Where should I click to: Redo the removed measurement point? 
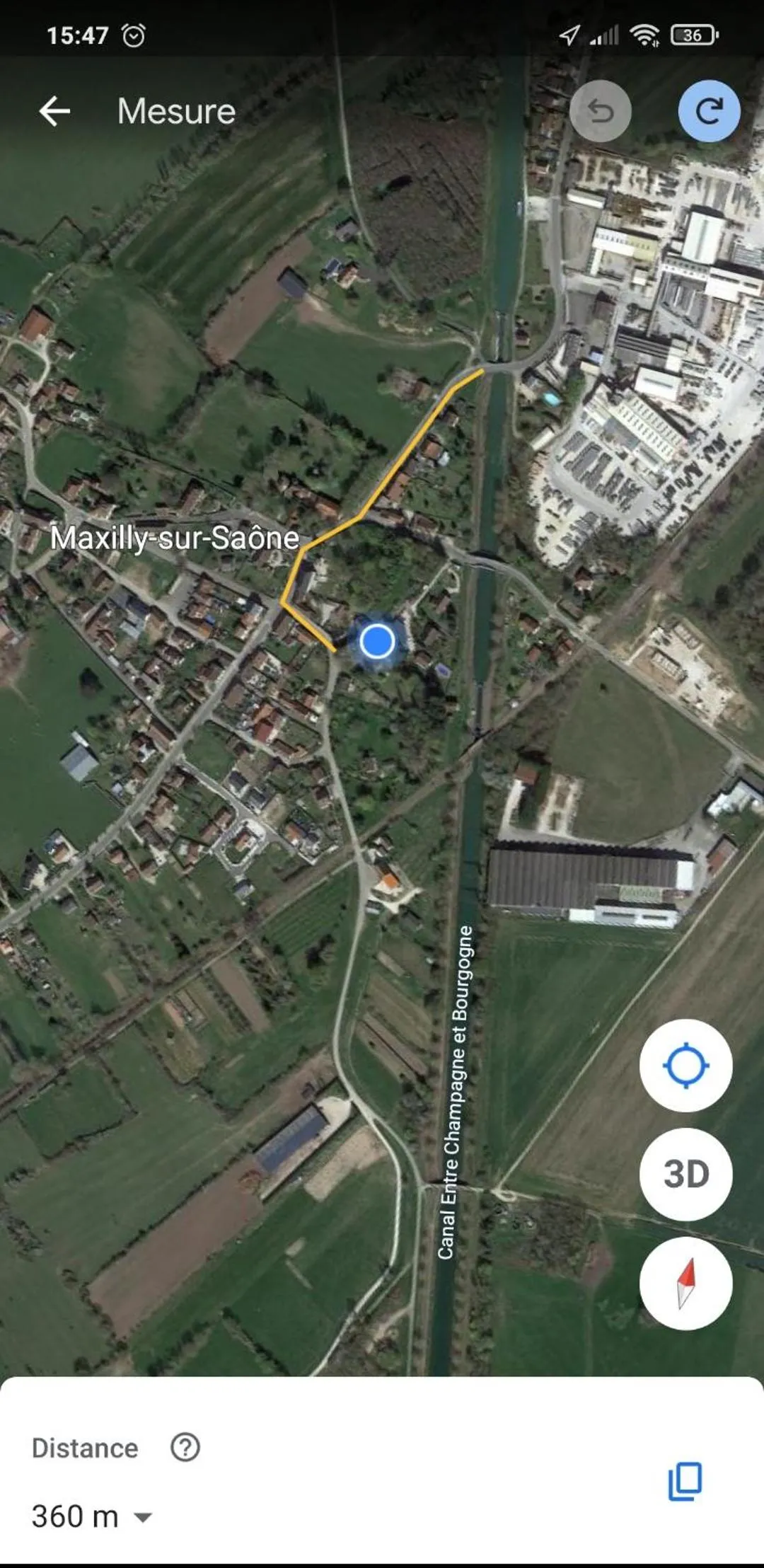pos(709,111)
